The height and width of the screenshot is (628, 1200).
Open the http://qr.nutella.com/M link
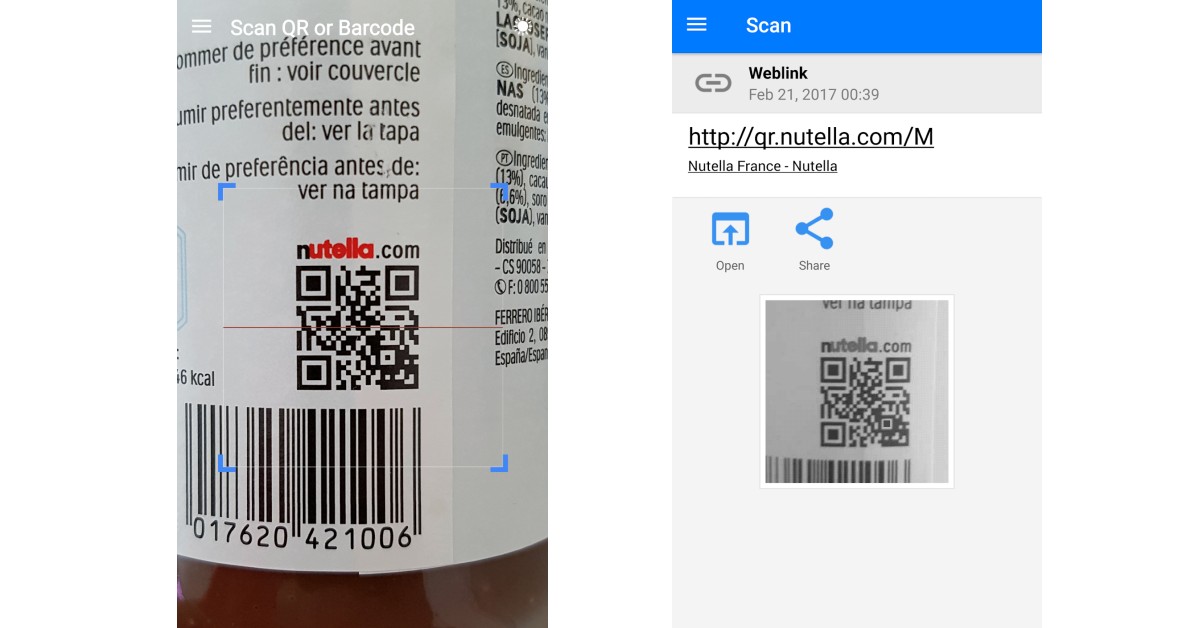[810, 137]
